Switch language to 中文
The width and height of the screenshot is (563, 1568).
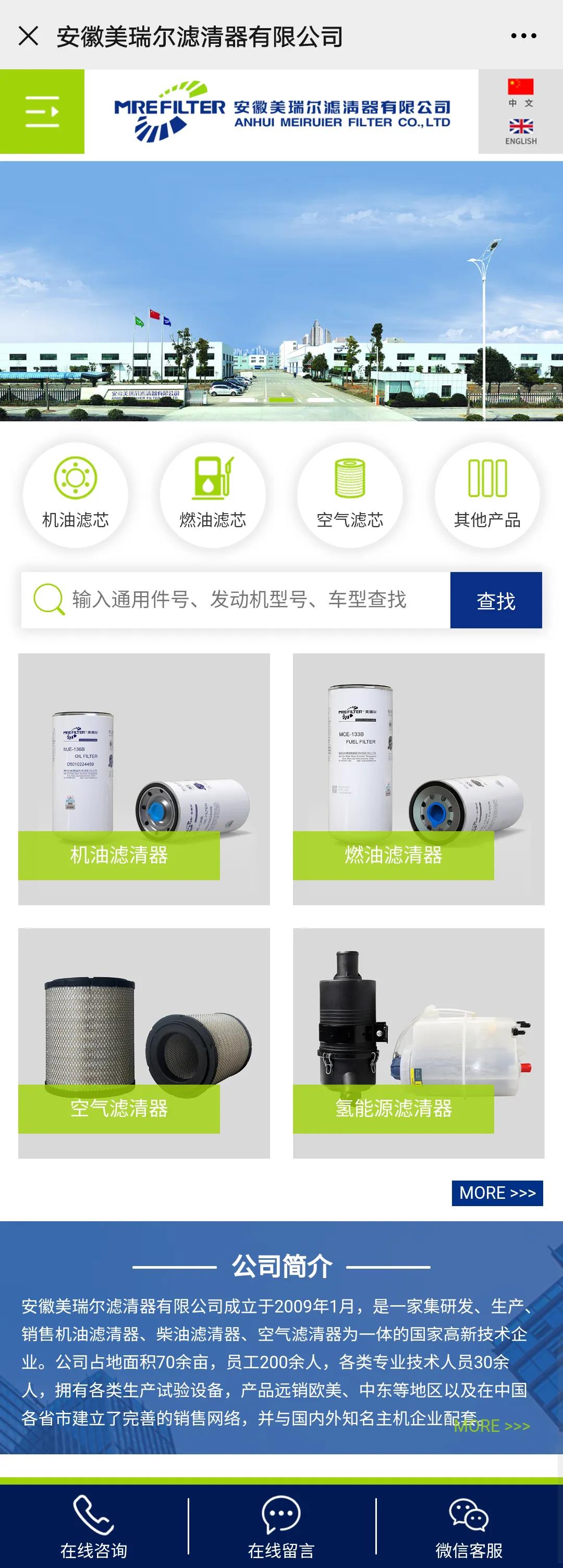520,93
